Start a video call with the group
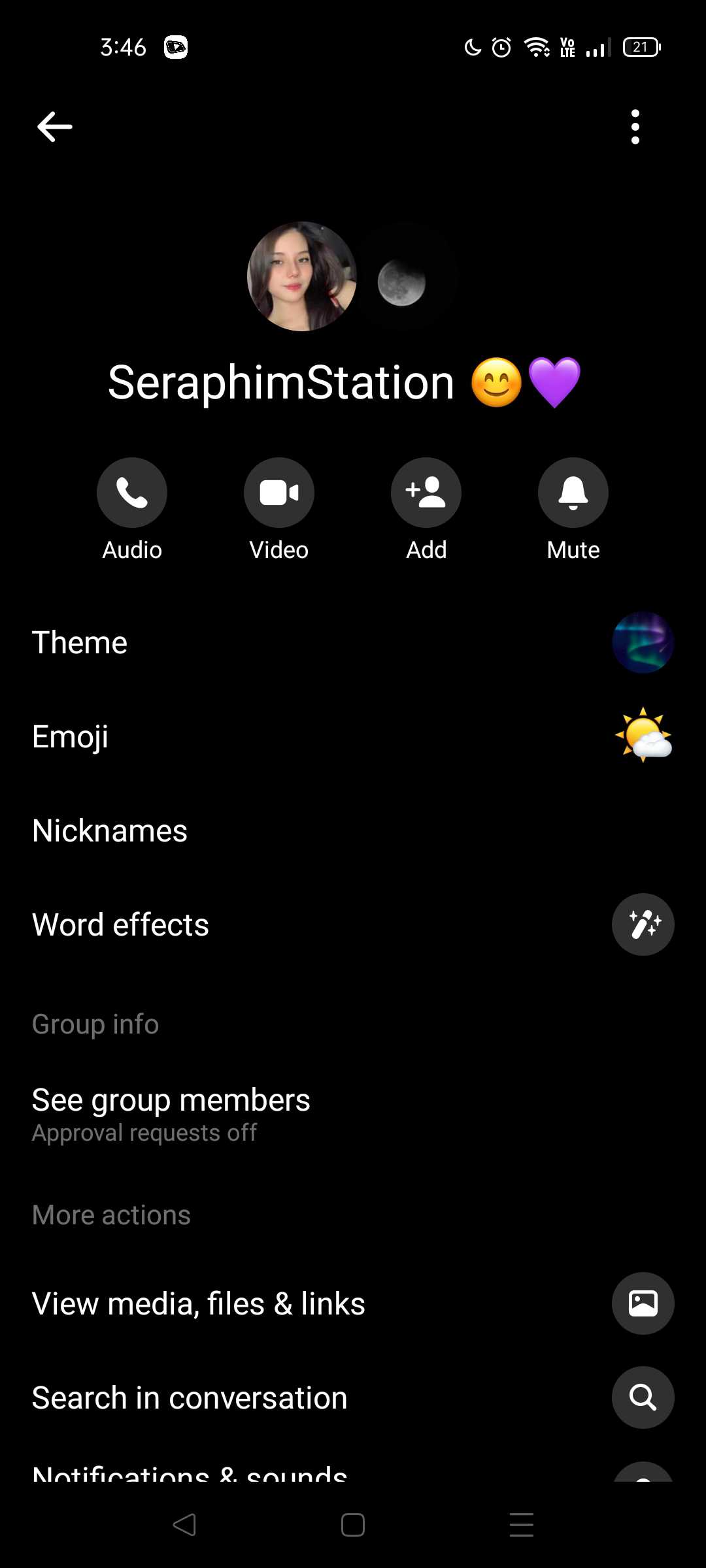The image size is (706, 1568). [279, 493]
